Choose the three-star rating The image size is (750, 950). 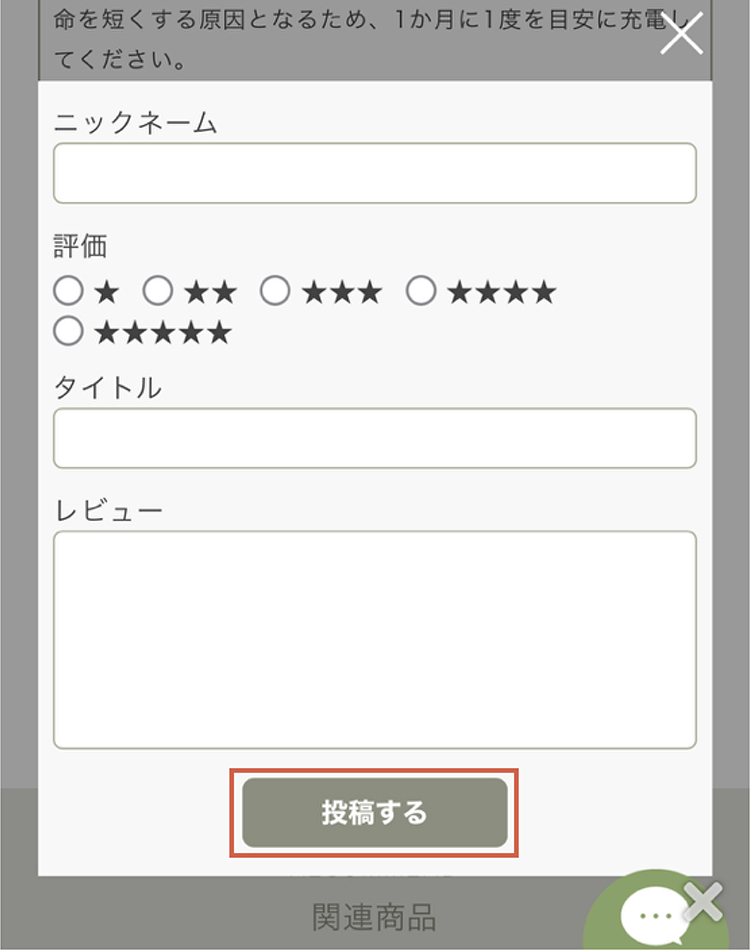click(275, 292)
